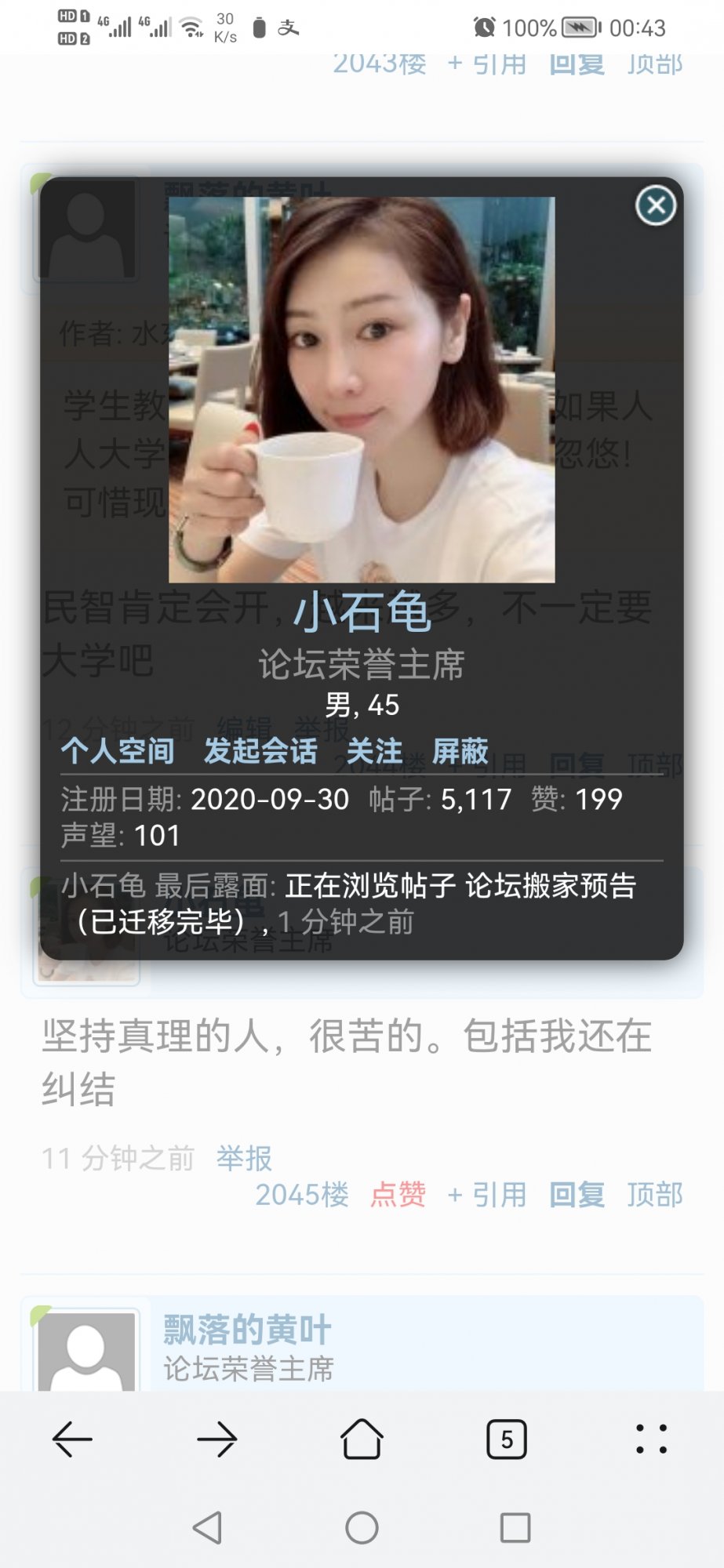Close the 小石龟 profile popup
This screenshot has height=1568, width=724.
(656, 206)
